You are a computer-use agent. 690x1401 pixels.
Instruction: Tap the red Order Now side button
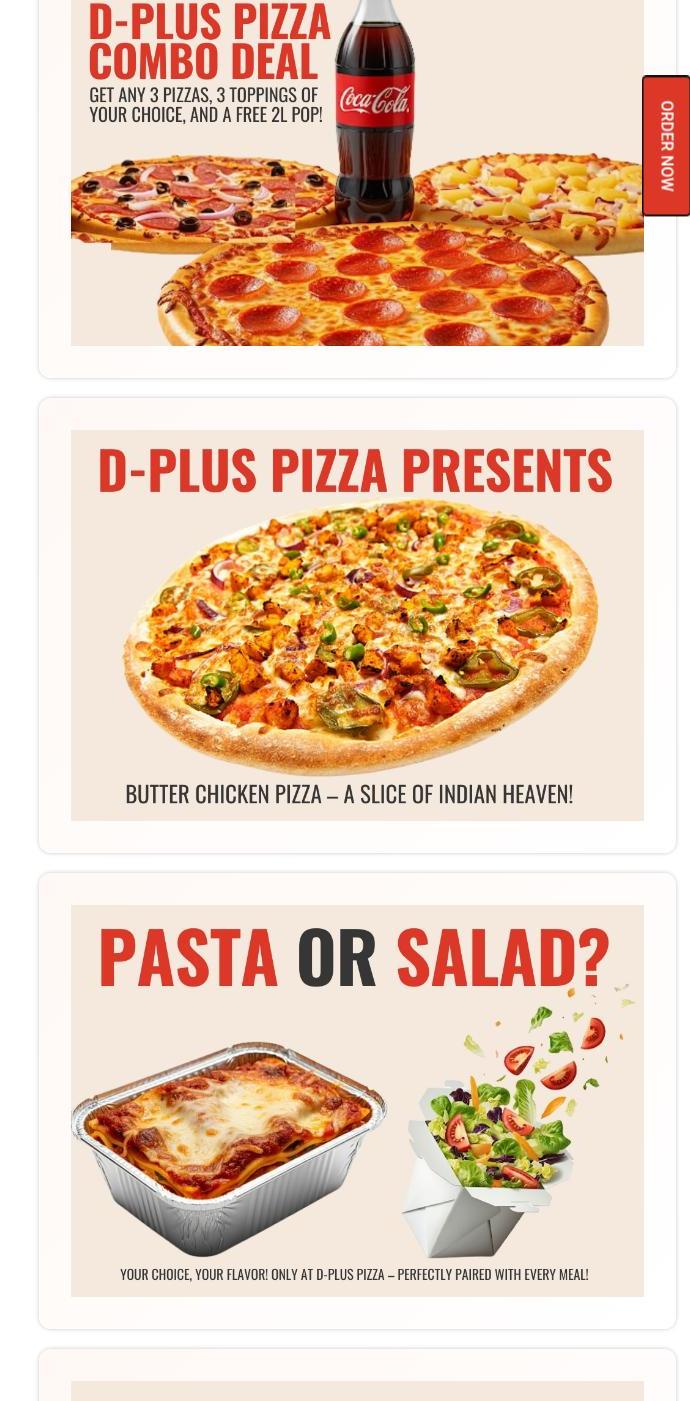coord(666,146)
